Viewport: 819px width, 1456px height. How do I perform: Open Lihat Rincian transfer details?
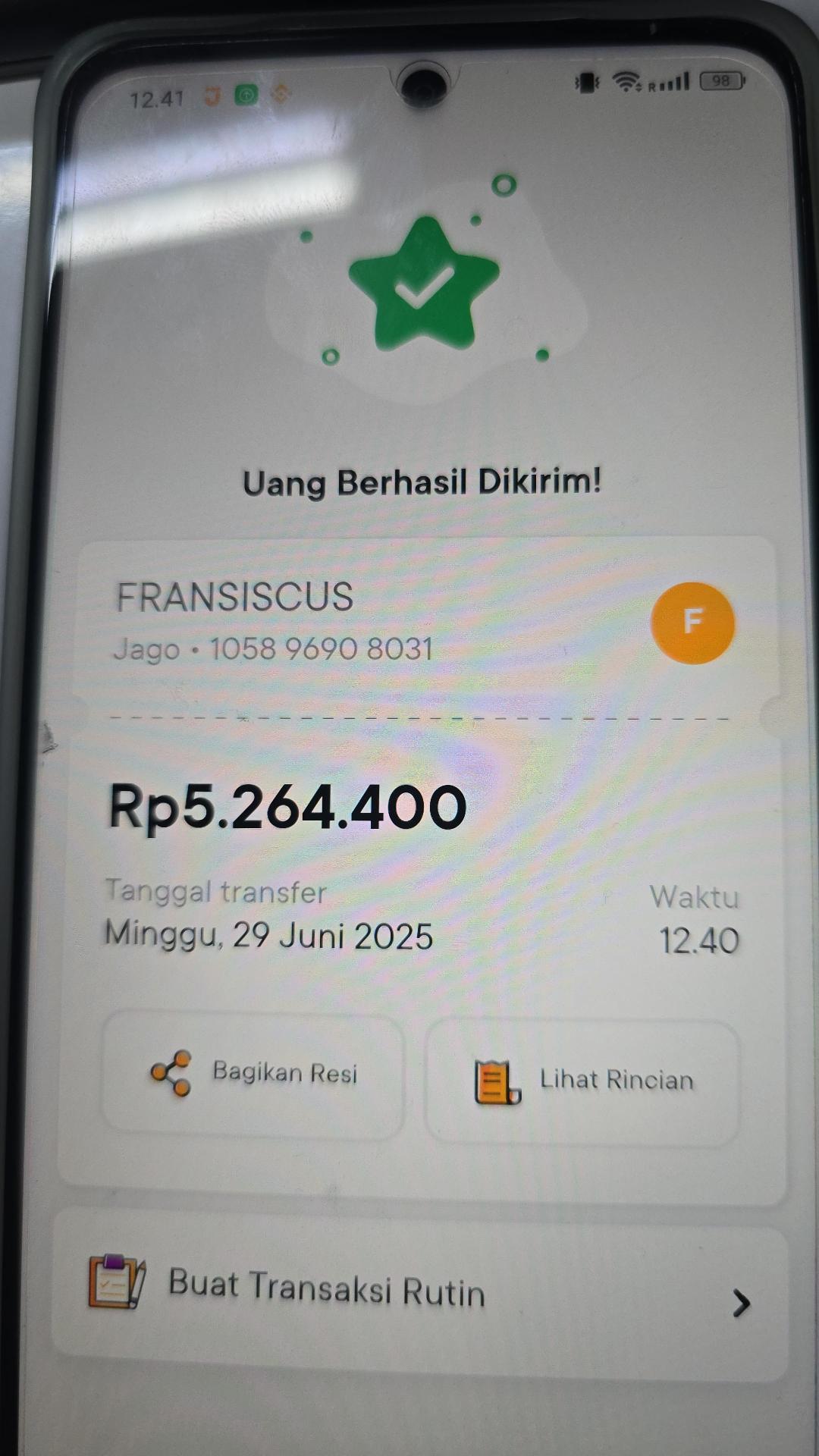click(582, 1081)
